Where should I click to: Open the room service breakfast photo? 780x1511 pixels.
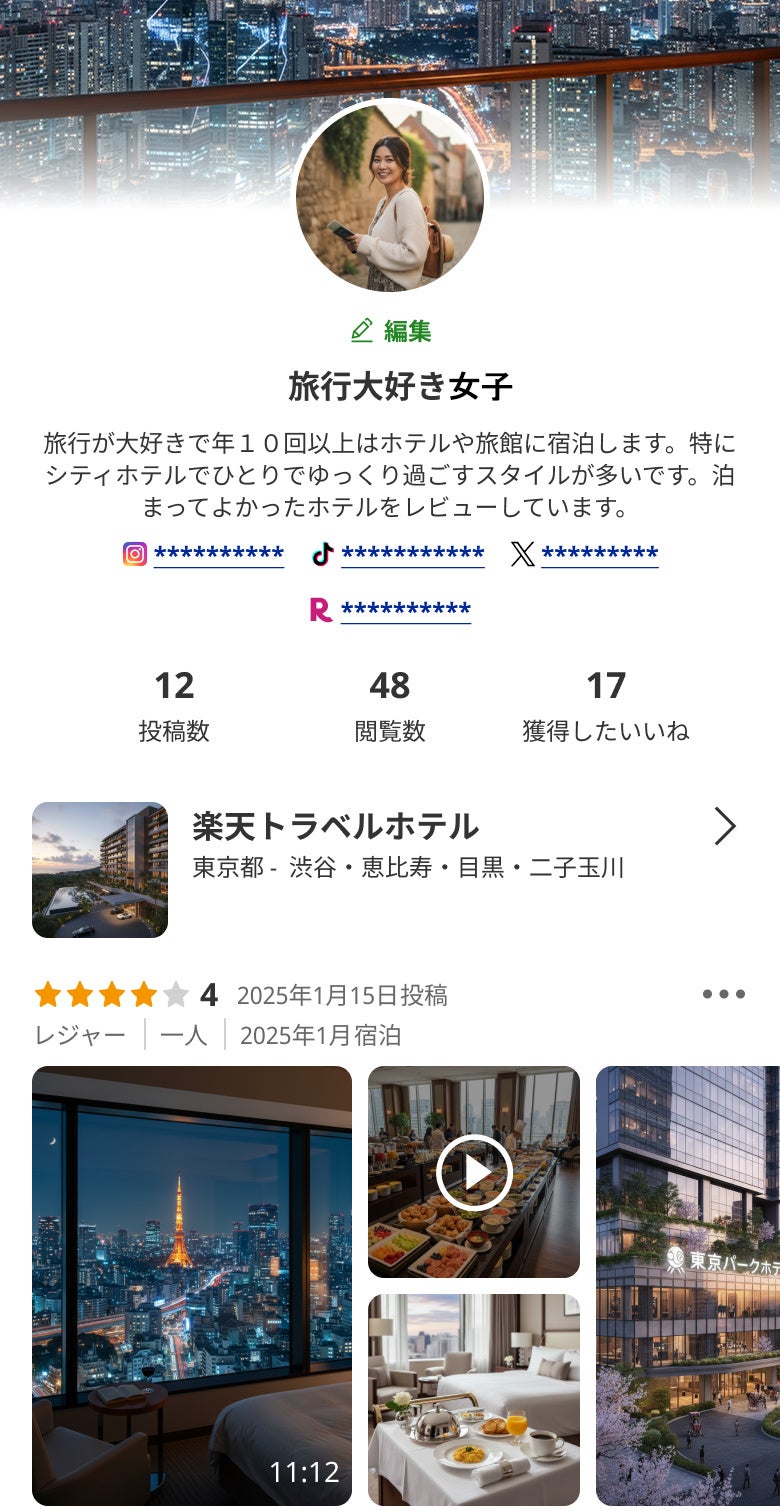coord(474,1399)
